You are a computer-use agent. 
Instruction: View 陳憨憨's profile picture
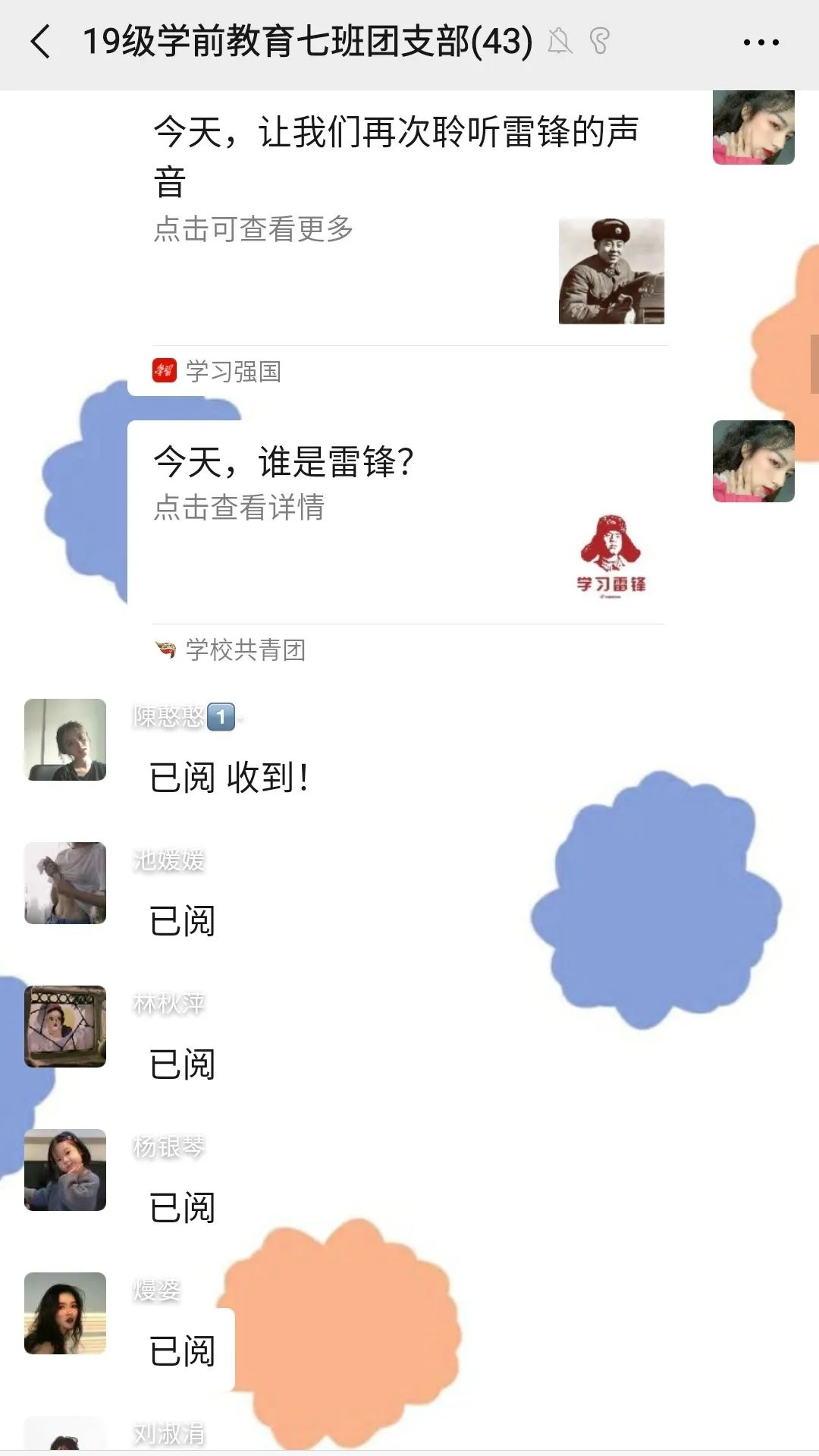(x=65, y=740)
